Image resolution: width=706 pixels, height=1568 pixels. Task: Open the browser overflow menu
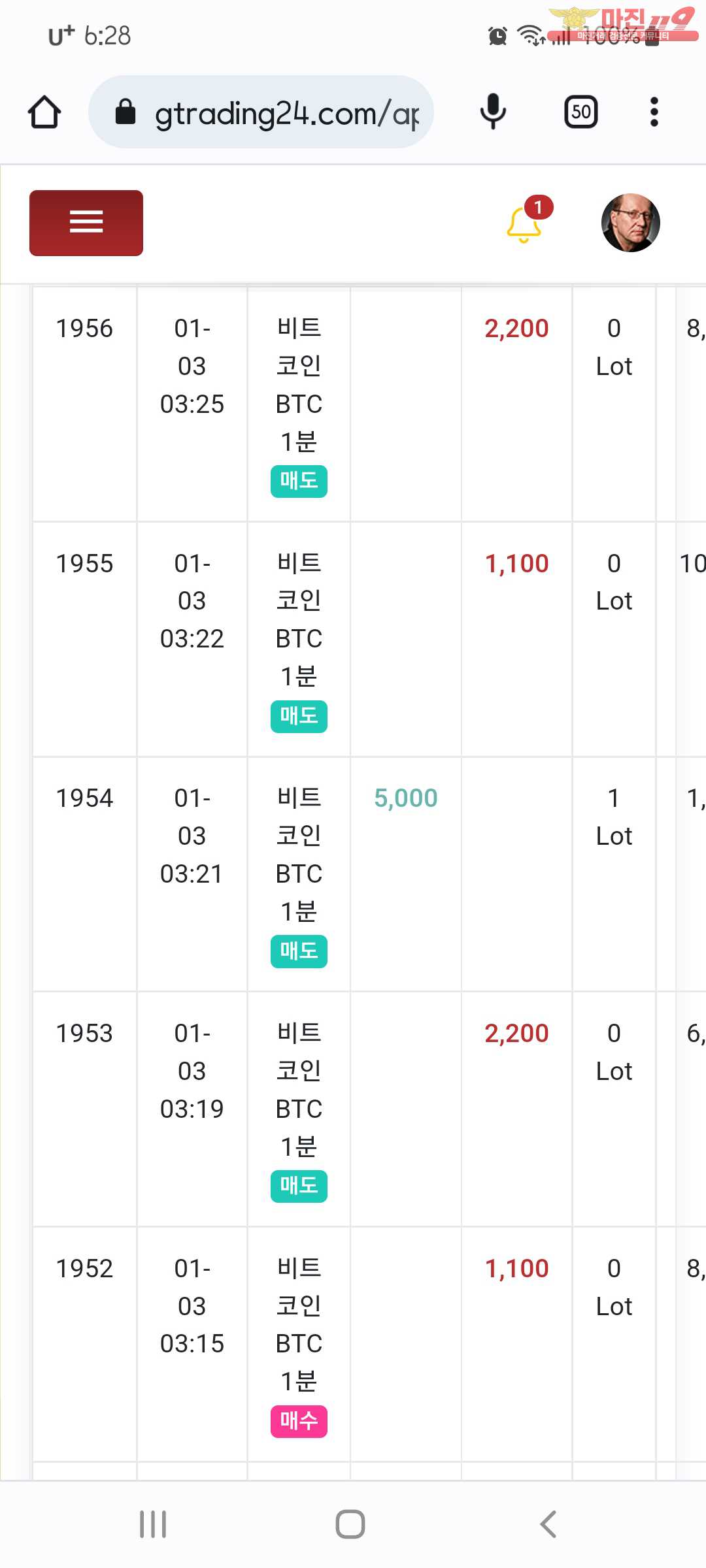(654, 112)
